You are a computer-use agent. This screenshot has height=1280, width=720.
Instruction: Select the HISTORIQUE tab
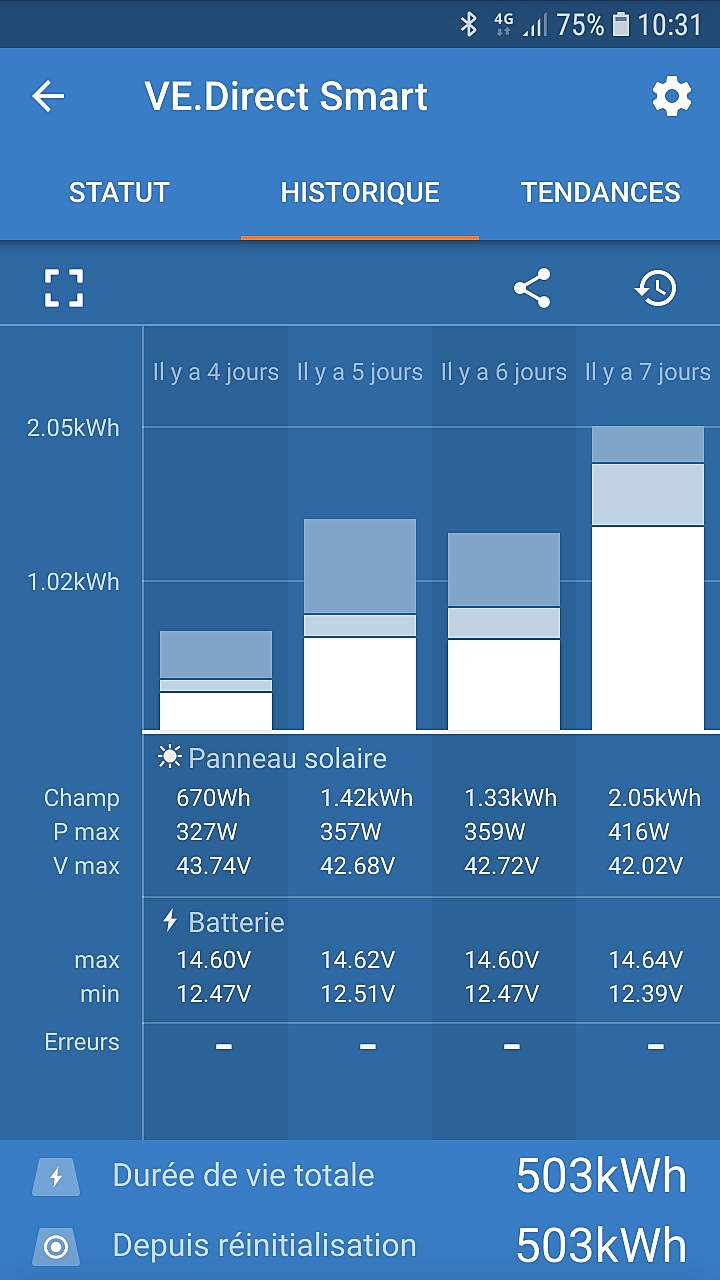[360, 192]
